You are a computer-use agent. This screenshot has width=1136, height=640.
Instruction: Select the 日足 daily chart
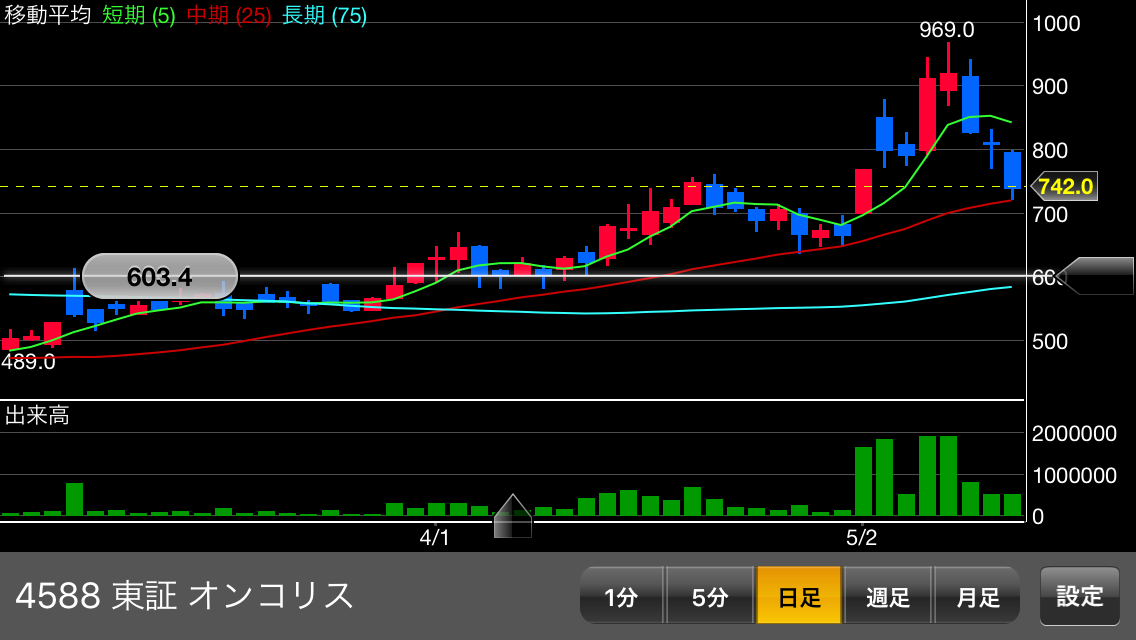pyautogui.click(x=799, y=597)
